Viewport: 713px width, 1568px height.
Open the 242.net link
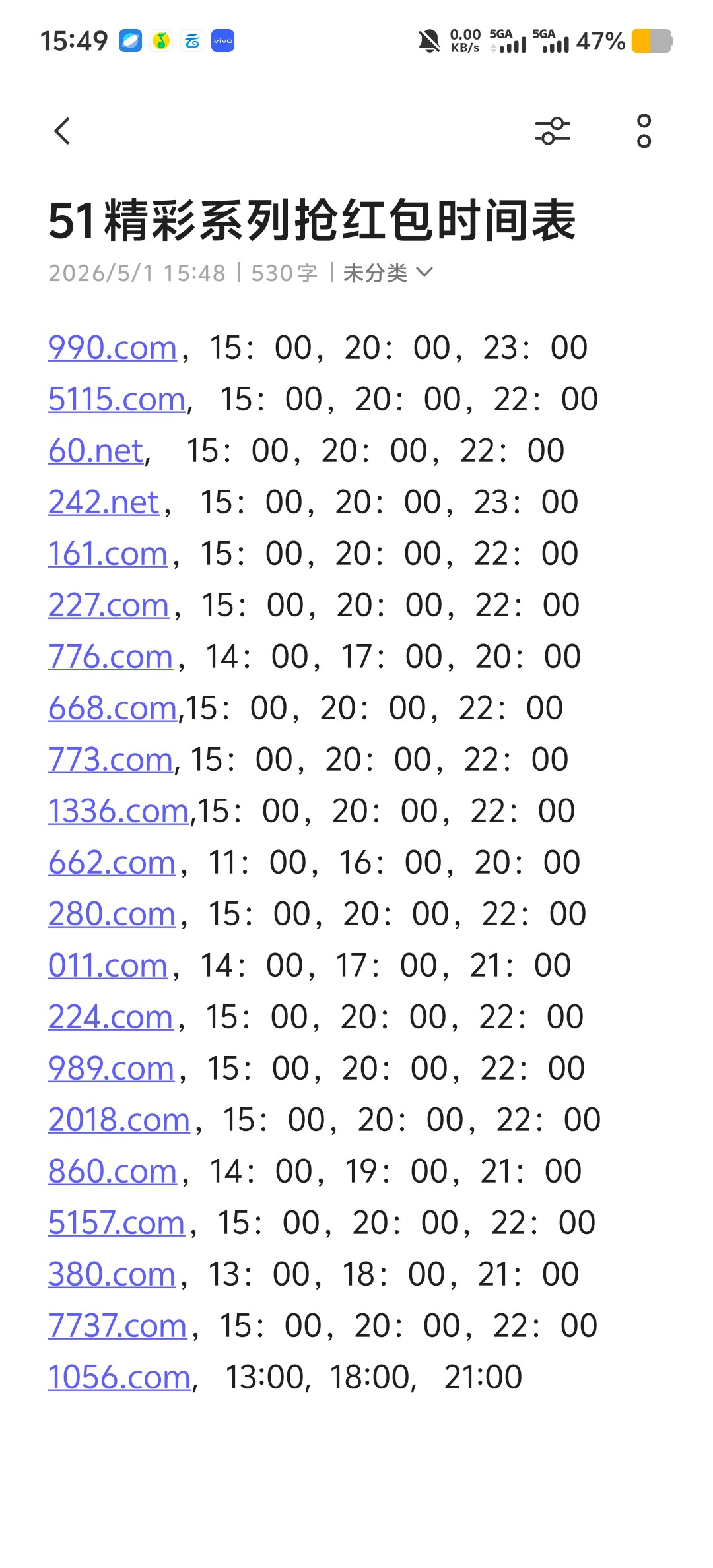[x=103, y=502]
